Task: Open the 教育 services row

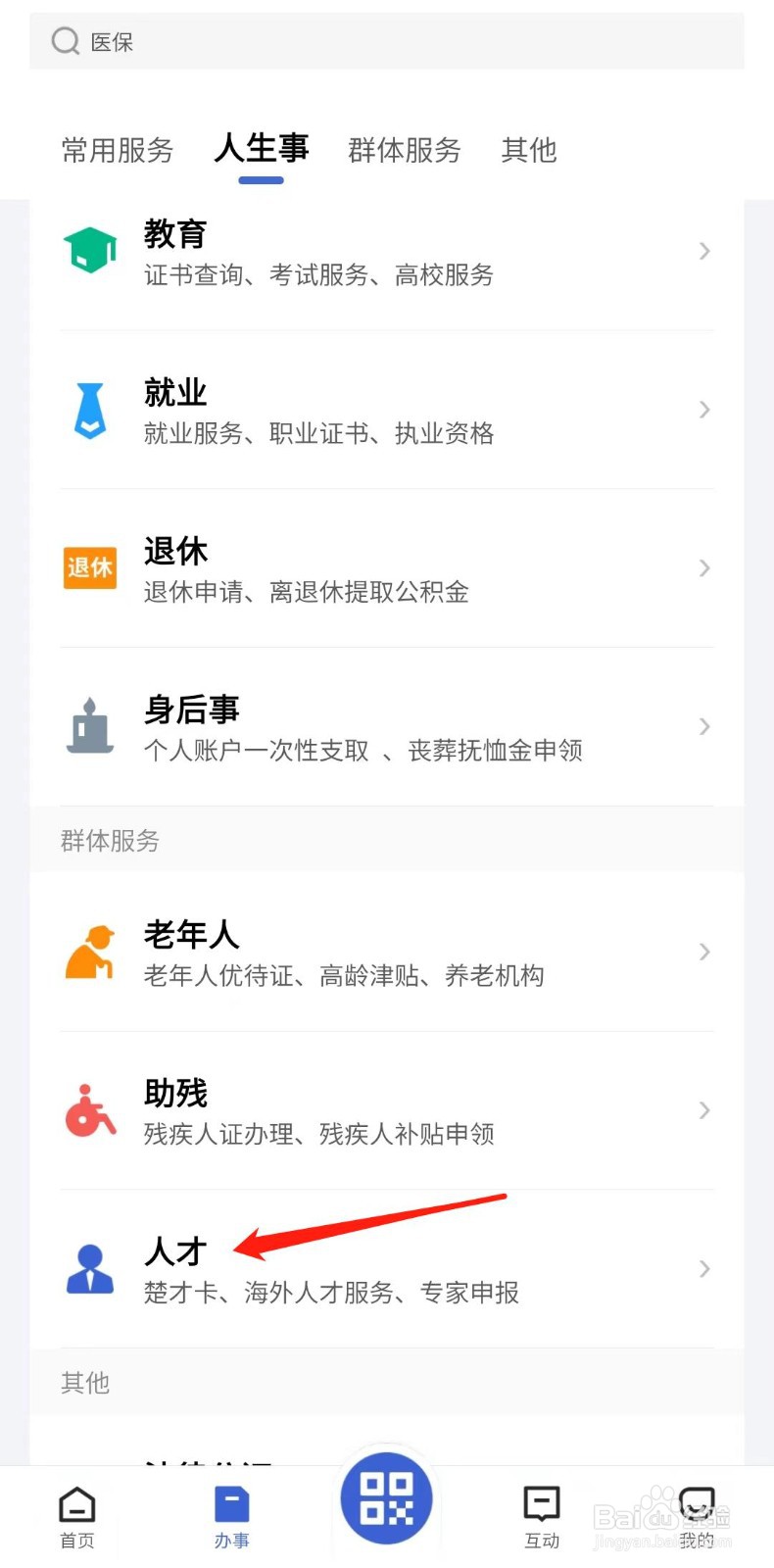Action: (x=386, y=252)
